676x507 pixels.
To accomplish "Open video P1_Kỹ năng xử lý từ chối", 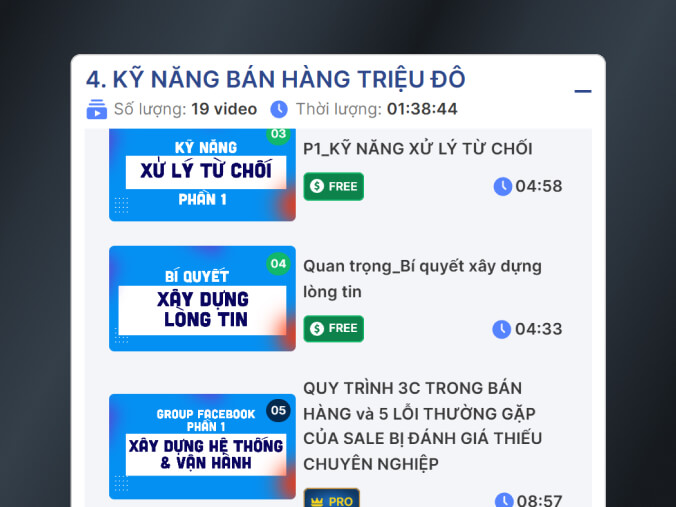I will [x=417, y=149].
